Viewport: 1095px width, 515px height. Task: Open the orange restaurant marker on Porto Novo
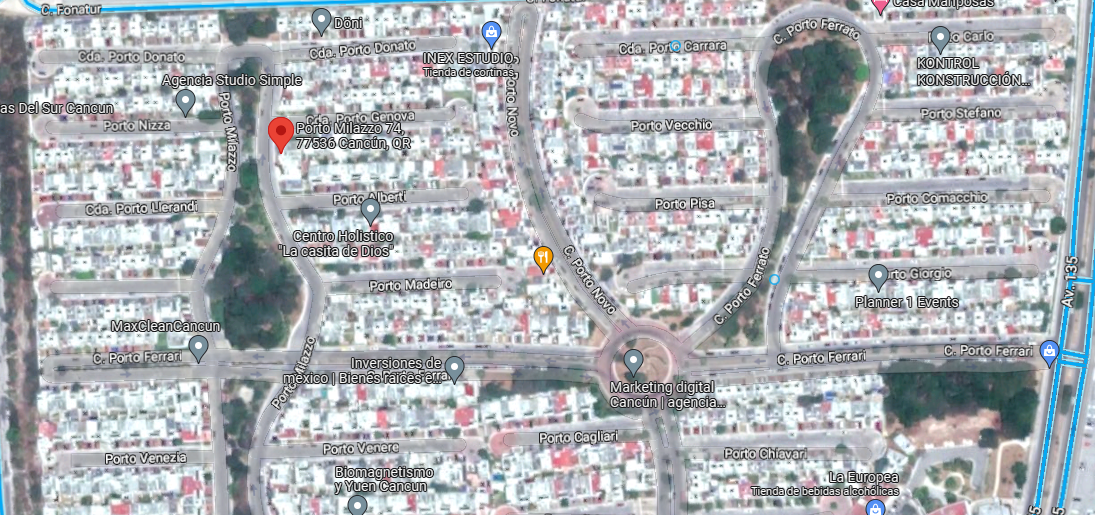pos(544,259)
